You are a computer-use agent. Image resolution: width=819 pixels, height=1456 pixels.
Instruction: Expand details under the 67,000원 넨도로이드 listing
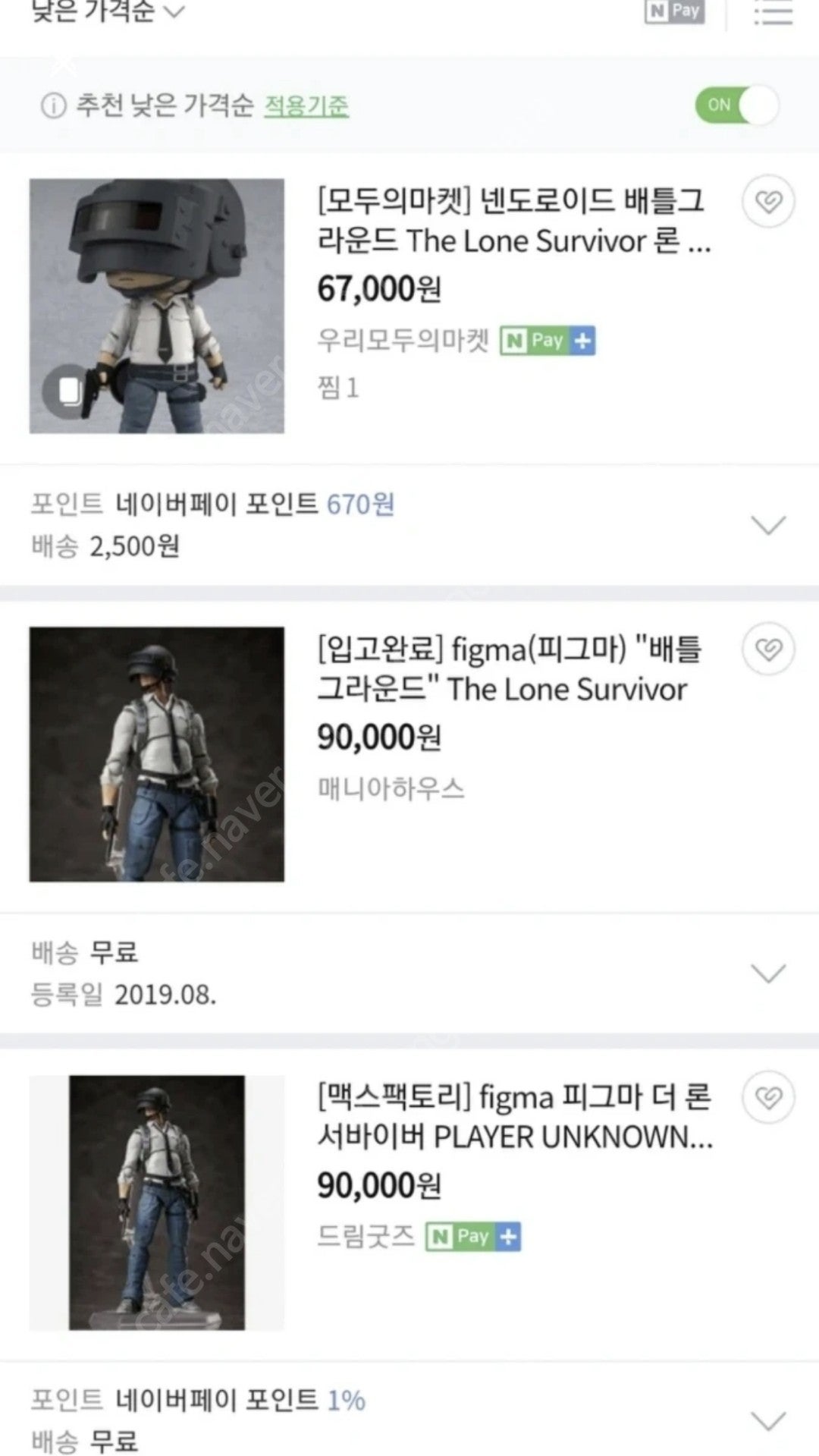(767, 525)
